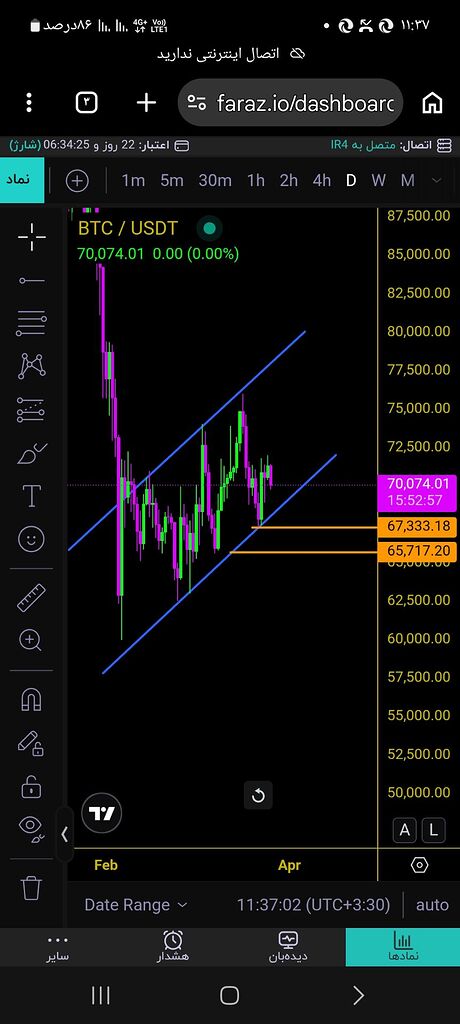
Task: Open the نماد symbol button
Action: pyautogui.click(x=22, y=180)
